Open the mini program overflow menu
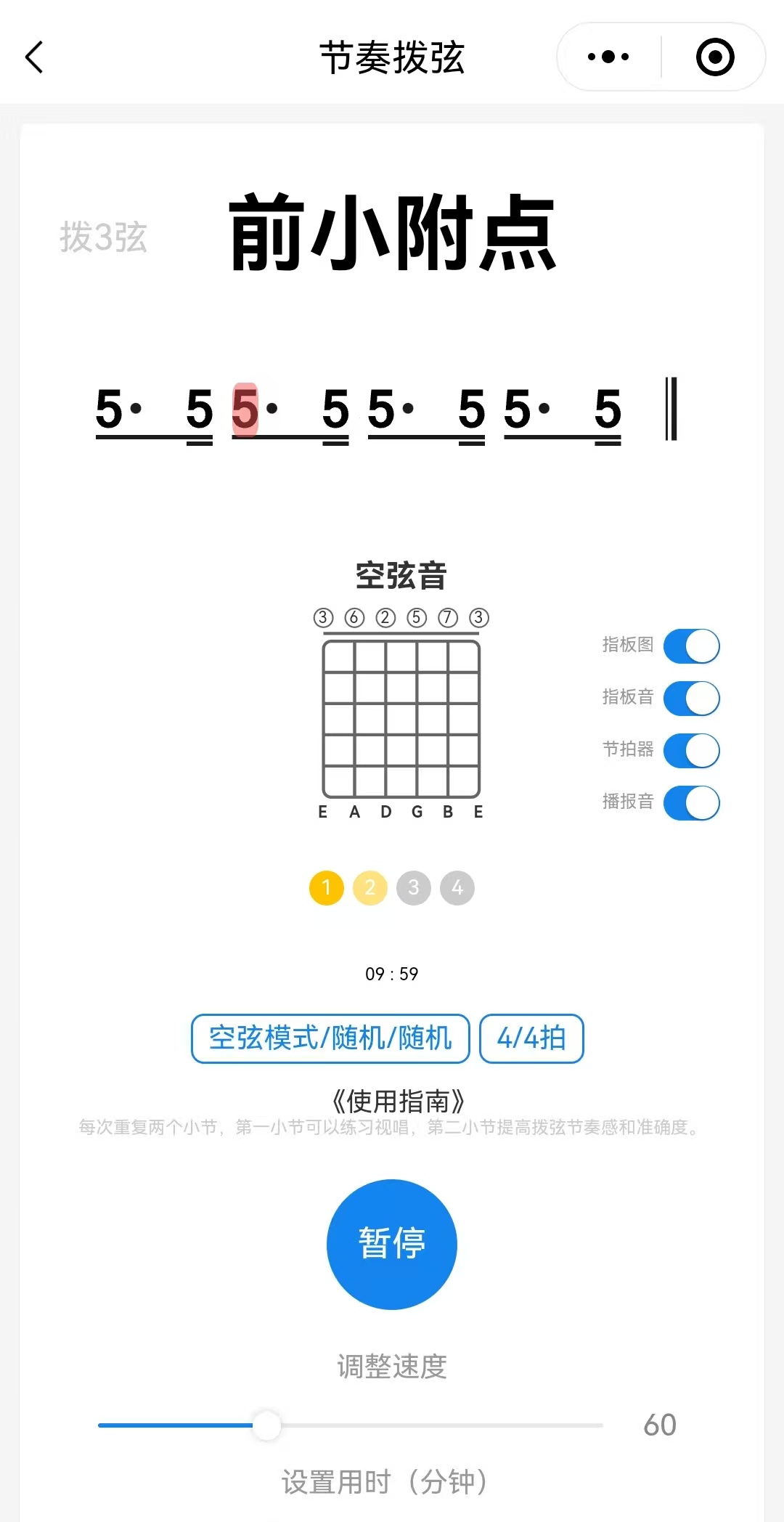 point(608,57)
